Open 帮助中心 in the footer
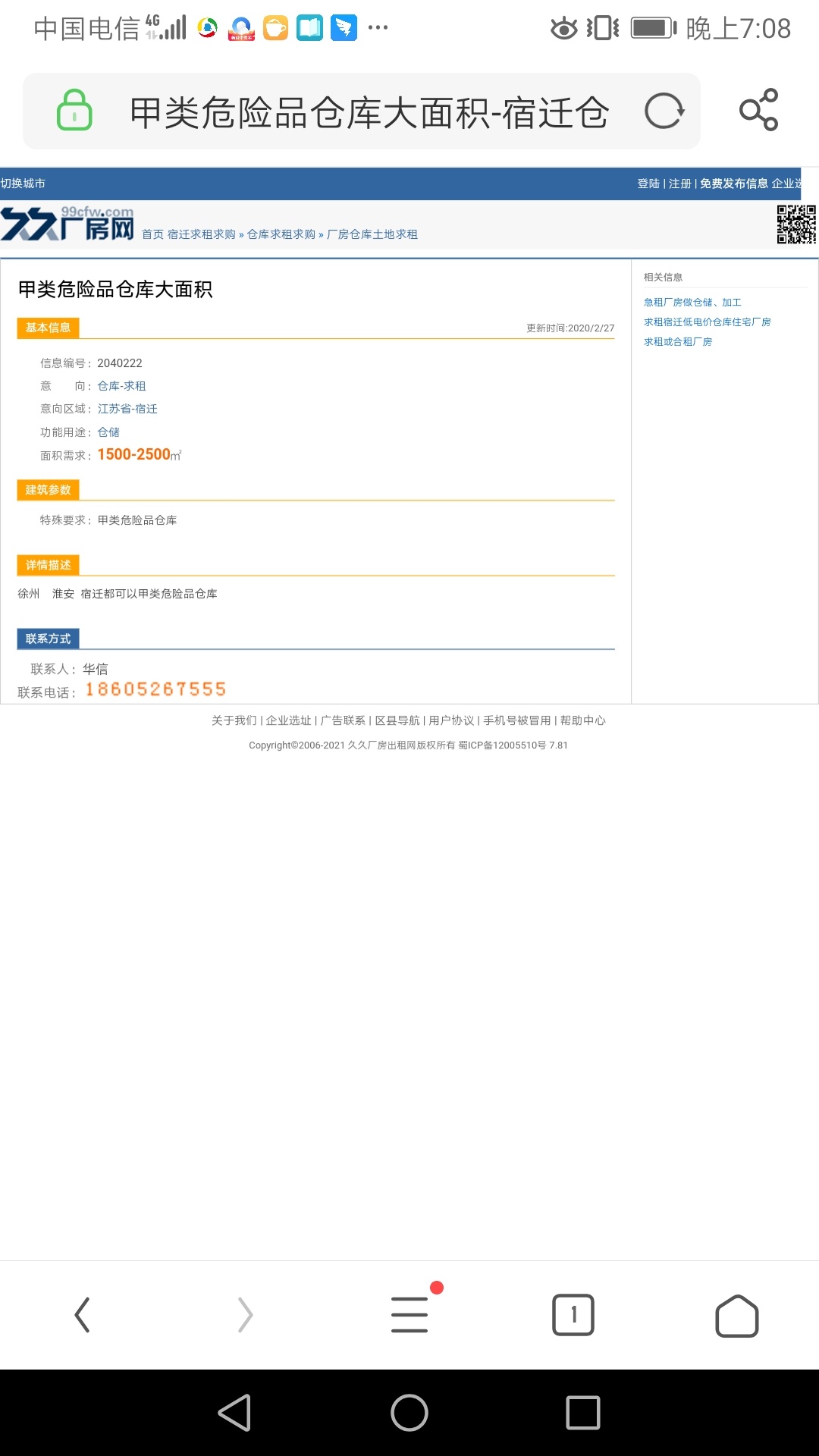819x1456 pixels. click(x=583, y=720)
